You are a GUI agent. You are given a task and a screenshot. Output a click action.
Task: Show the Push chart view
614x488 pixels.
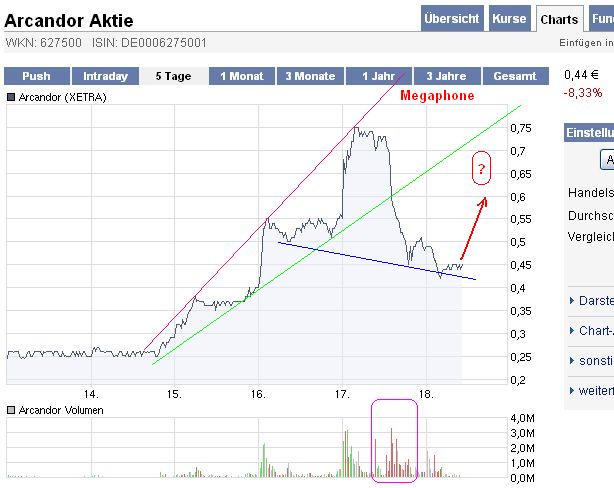36,76
